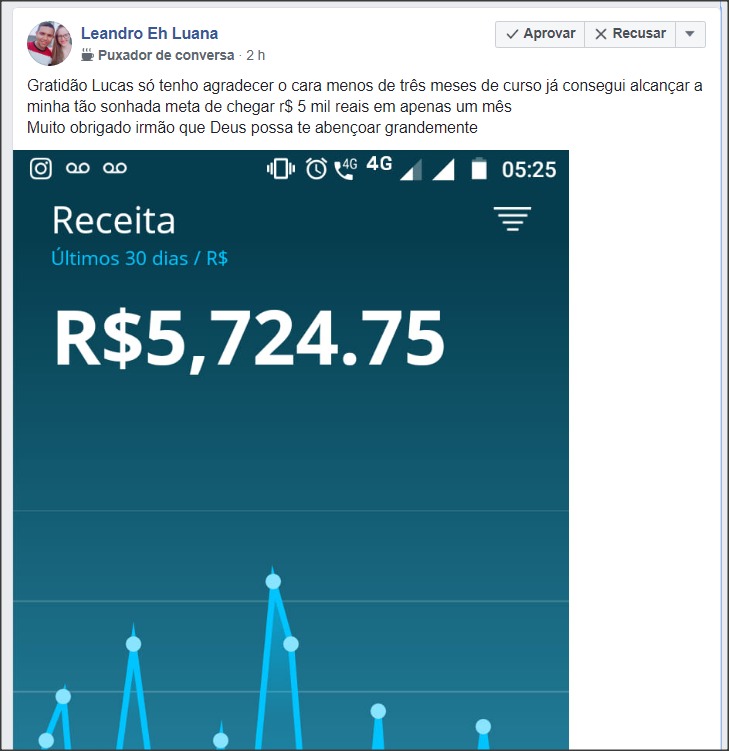Open Leandro Eh Luana's profile name link
The height and width of the screenshot is (751, 729).
tap(149, 33)
